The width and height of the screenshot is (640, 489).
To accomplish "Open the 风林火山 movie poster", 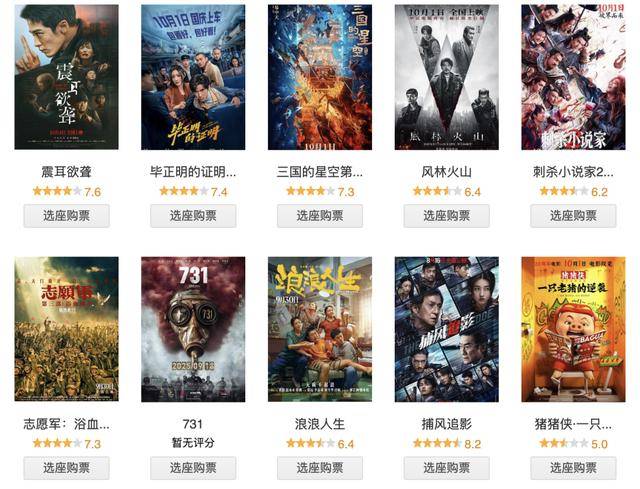I will (x=446, y=77).
